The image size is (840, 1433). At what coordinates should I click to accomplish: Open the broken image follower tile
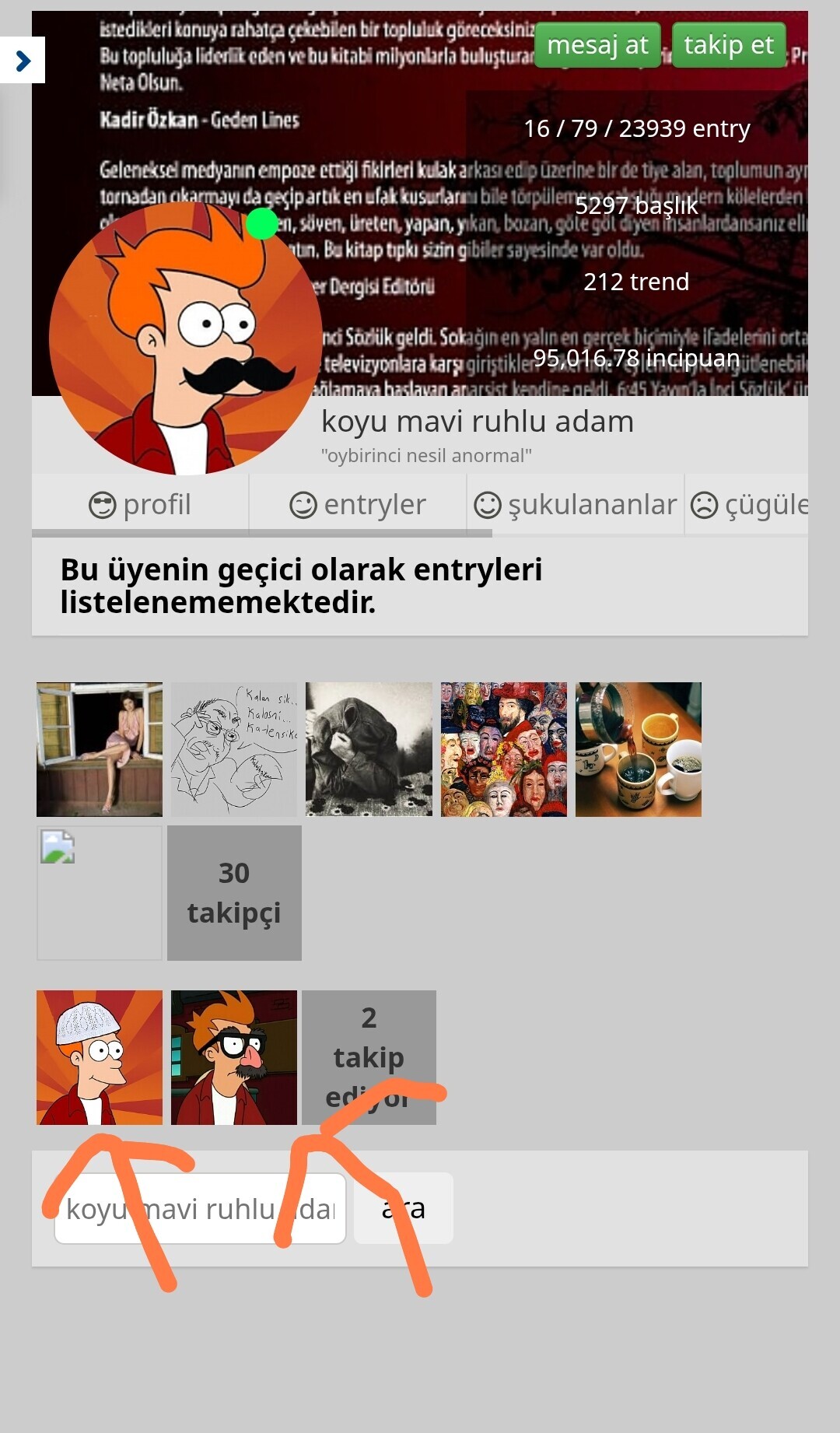[x=100, y=893]
